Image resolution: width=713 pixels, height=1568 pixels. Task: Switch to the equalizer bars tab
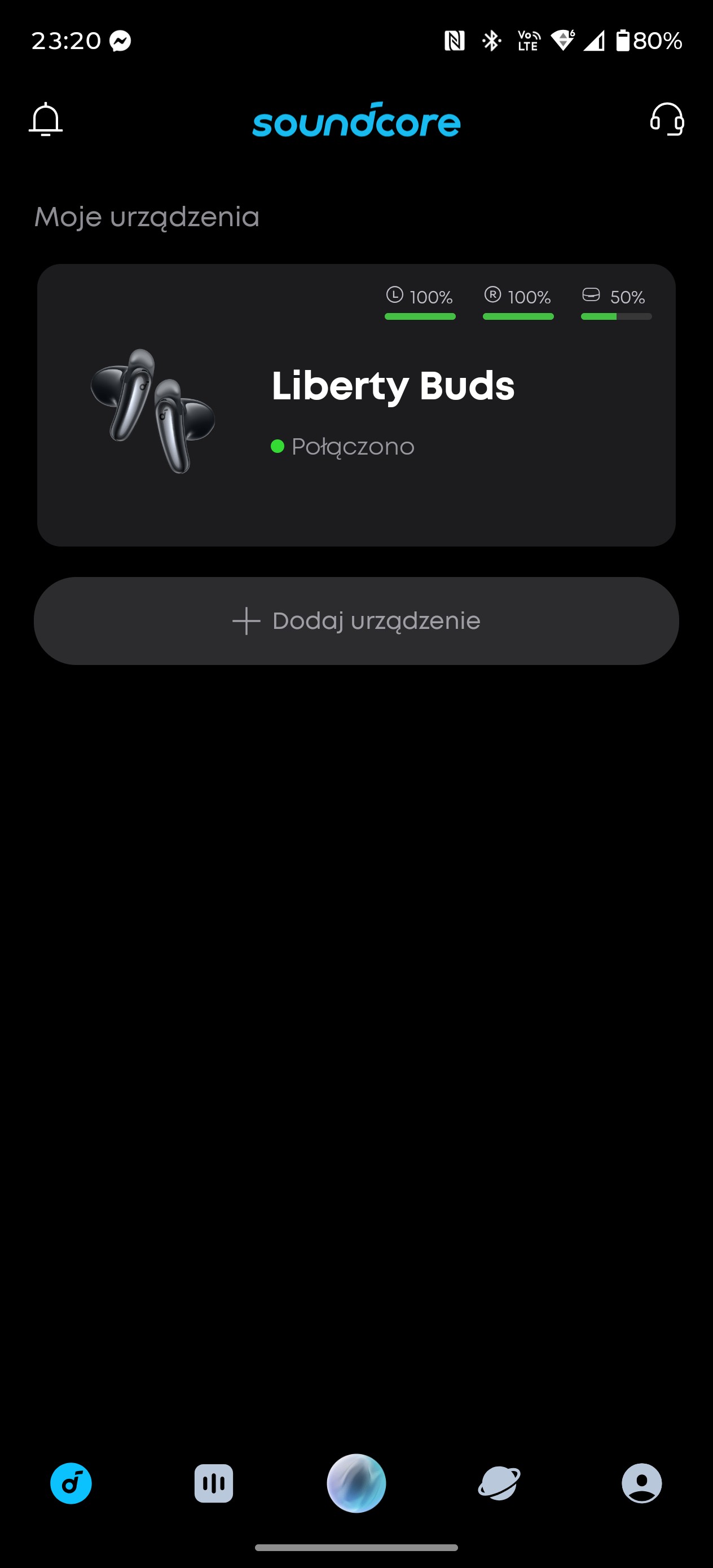(214, 1483)
